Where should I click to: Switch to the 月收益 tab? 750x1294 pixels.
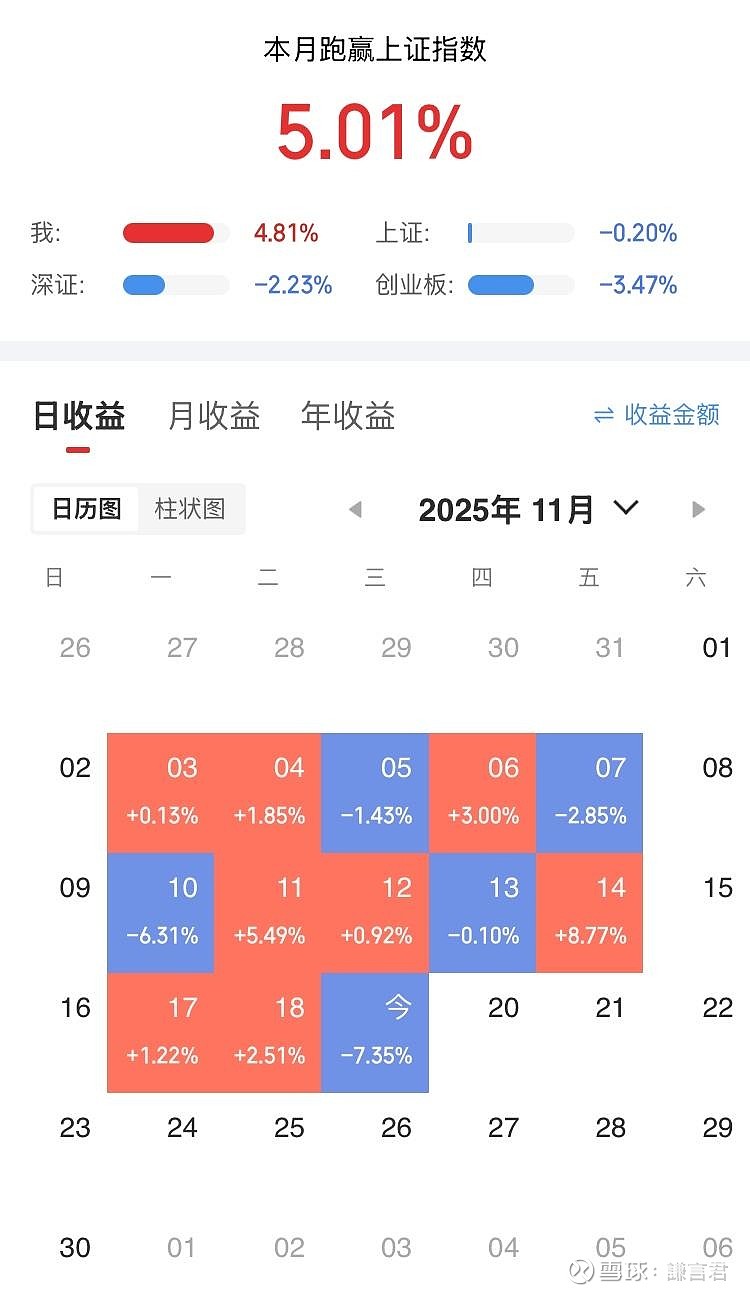pyautogui.click(x=213, y=416)
